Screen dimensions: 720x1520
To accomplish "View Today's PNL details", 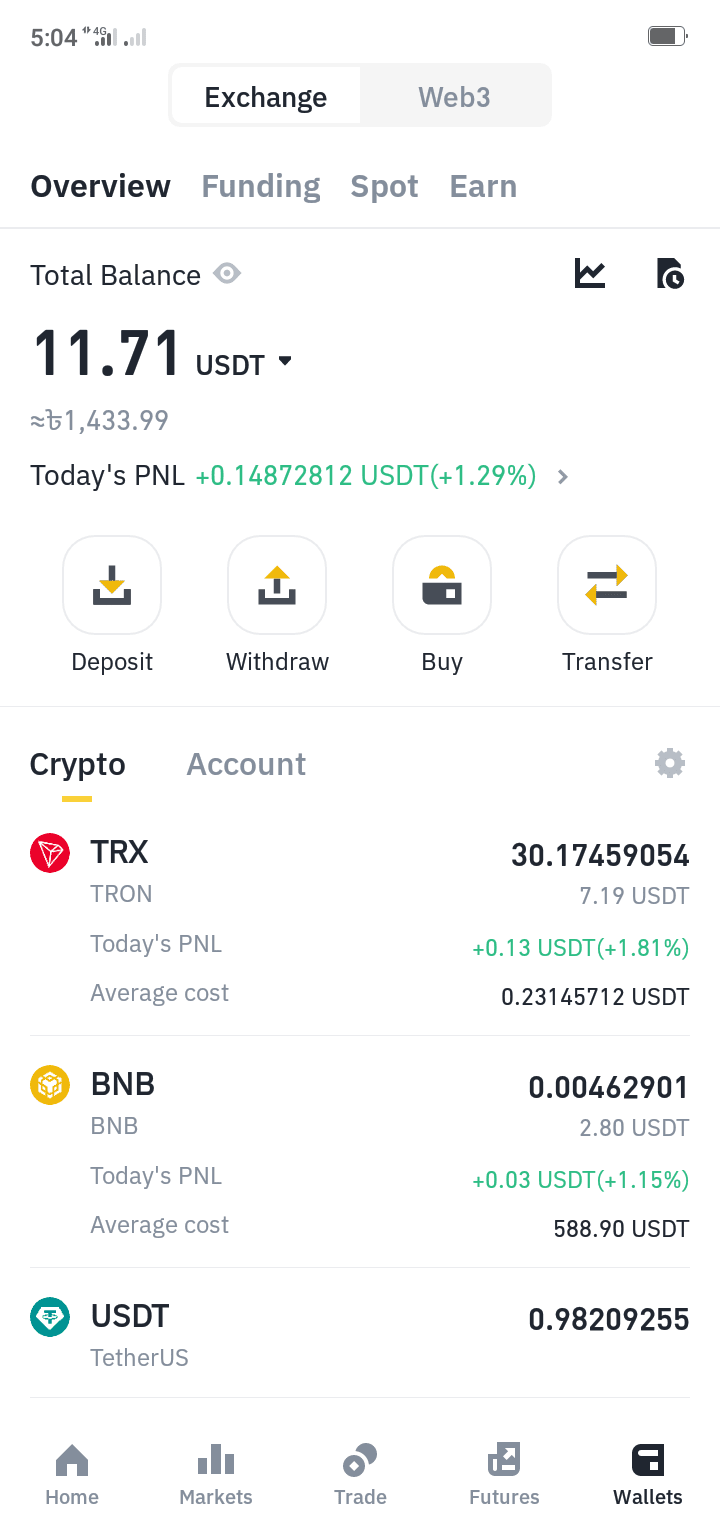I will [563, 477].
